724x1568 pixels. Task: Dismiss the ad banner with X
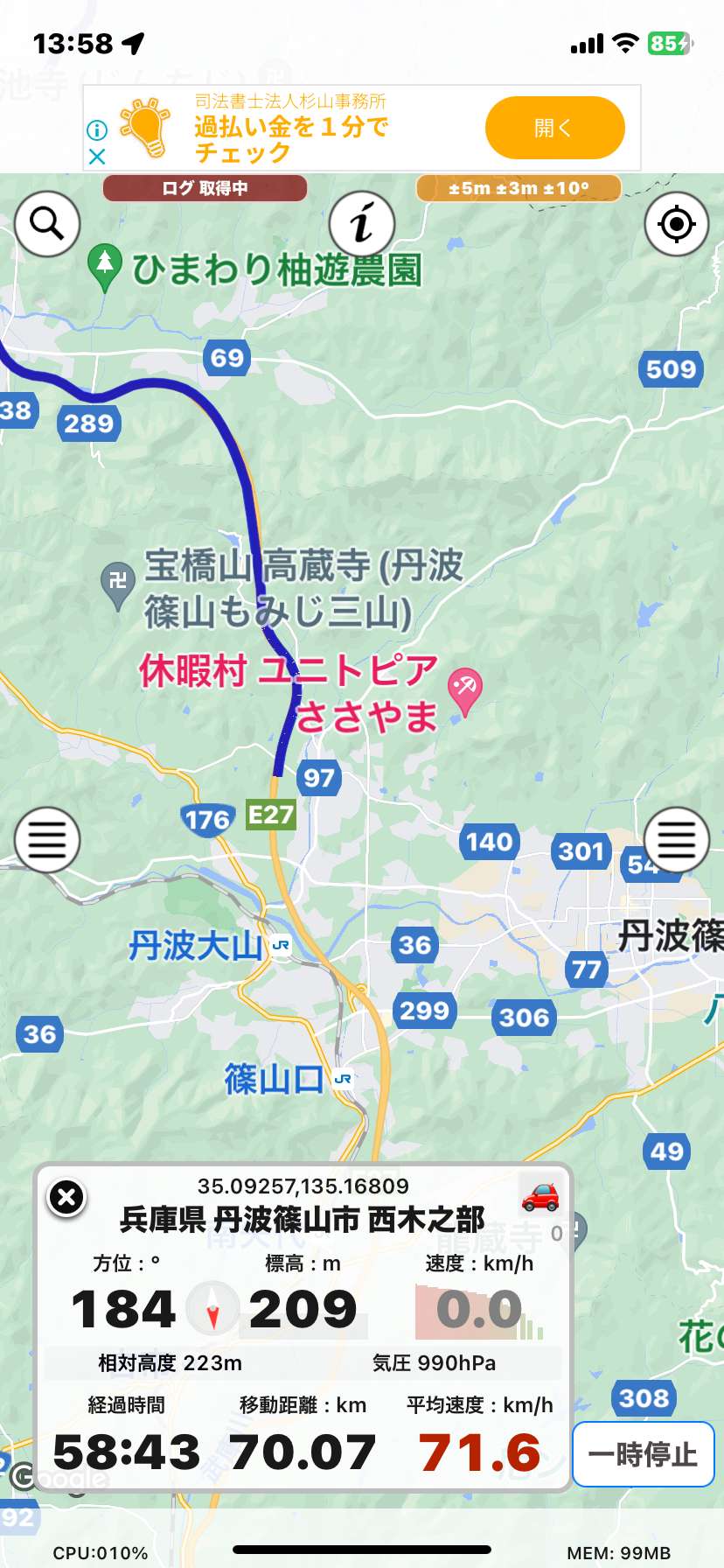[x=97, y=157]
